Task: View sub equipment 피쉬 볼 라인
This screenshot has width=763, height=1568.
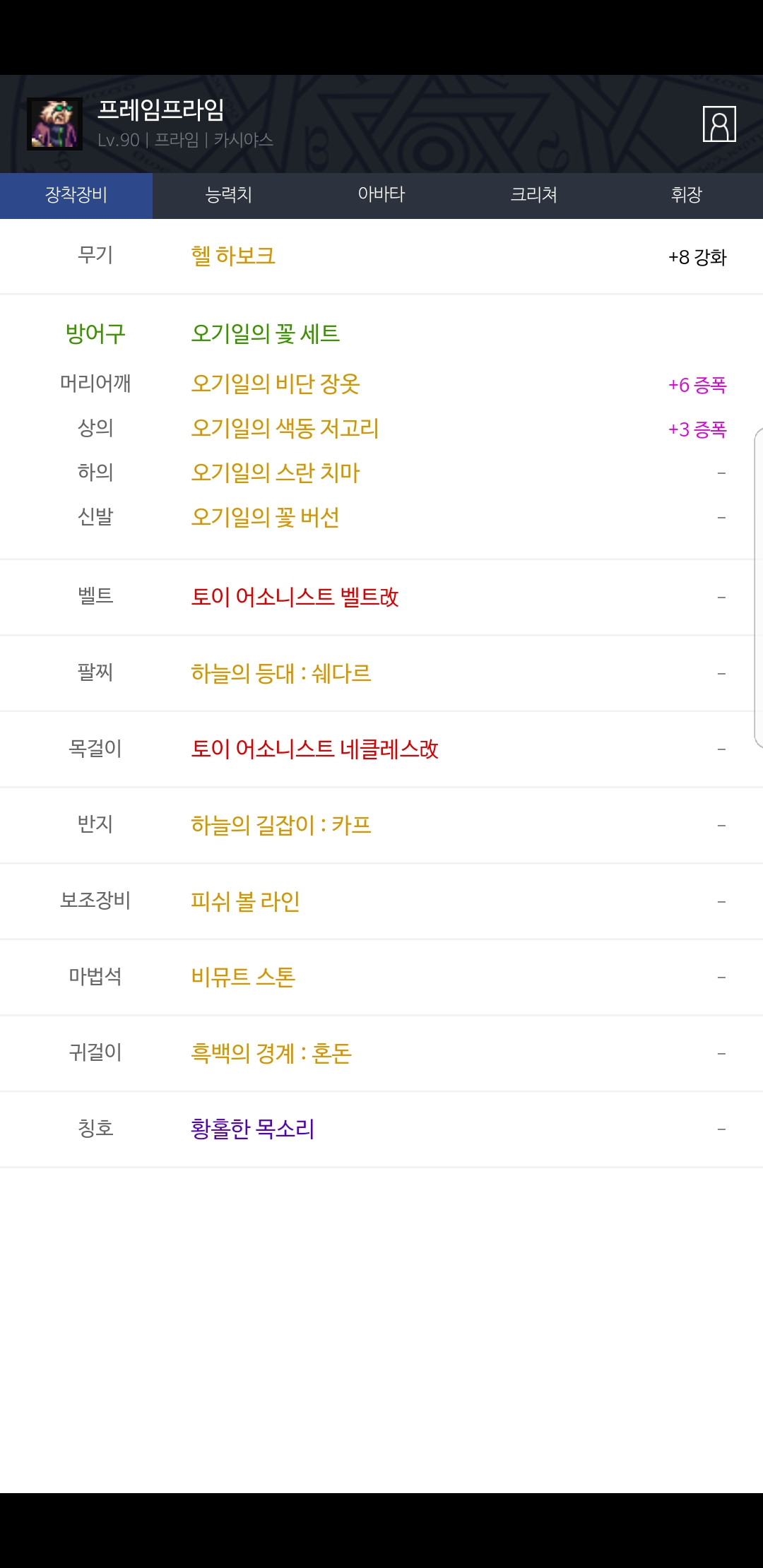Action: [x=245, y=901]
